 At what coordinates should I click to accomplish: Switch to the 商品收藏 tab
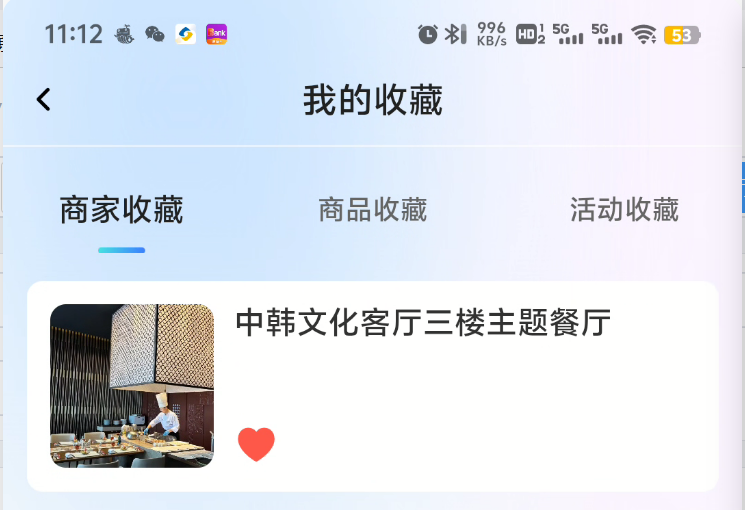pos(372,210)
